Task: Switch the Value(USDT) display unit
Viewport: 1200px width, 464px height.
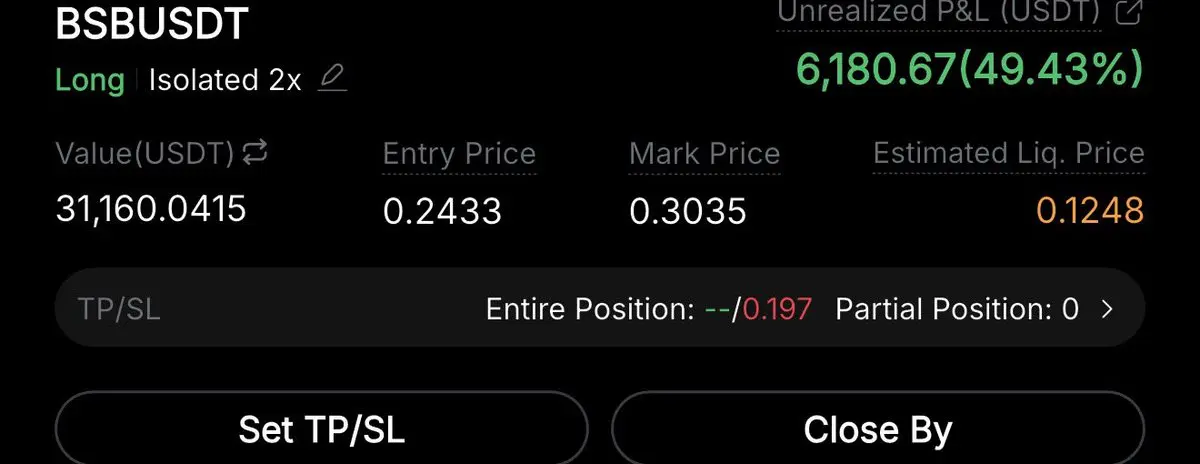Action: (256, 153)
